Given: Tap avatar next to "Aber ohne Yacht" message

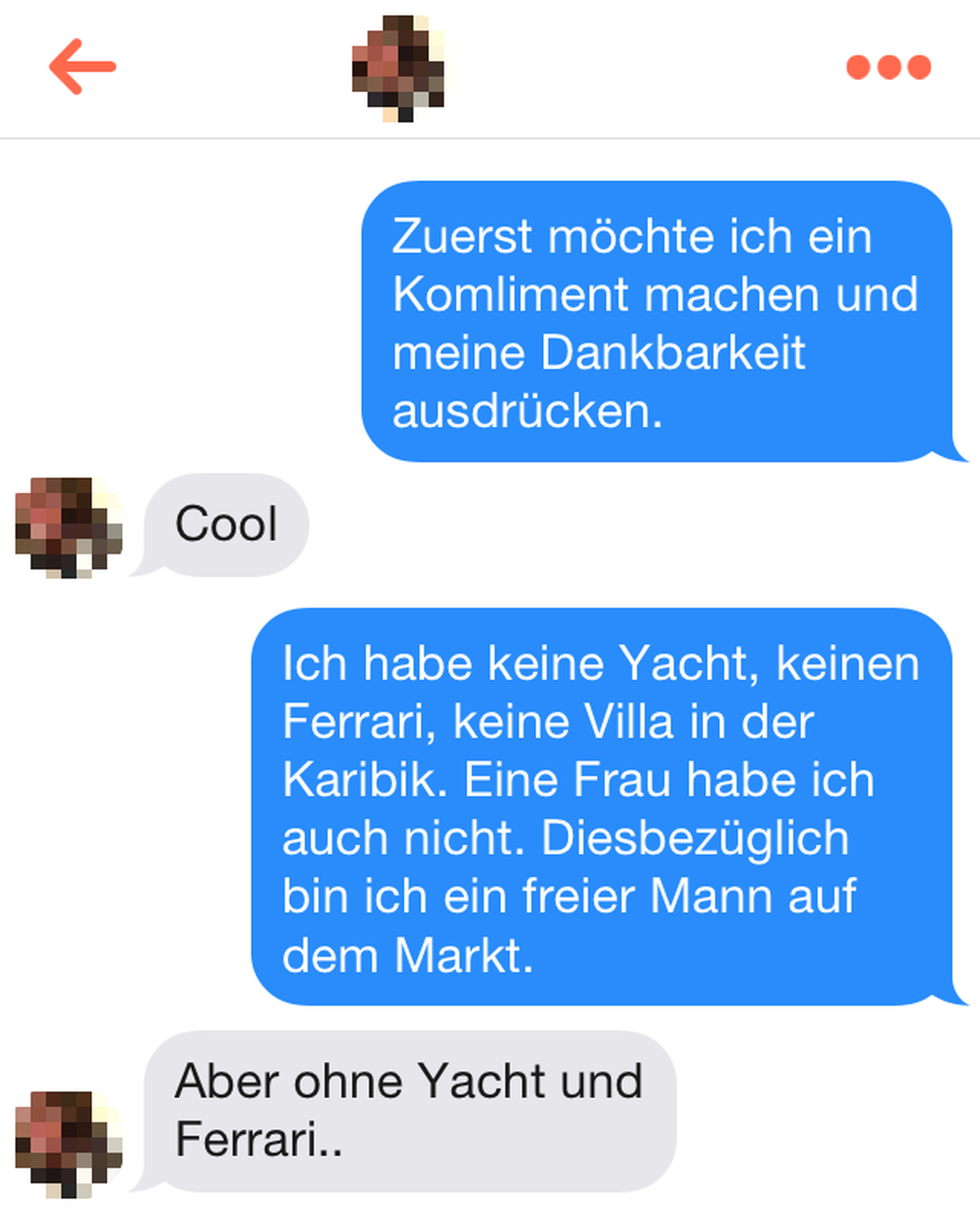Looking at the screenshot, I should (68, 1144).
